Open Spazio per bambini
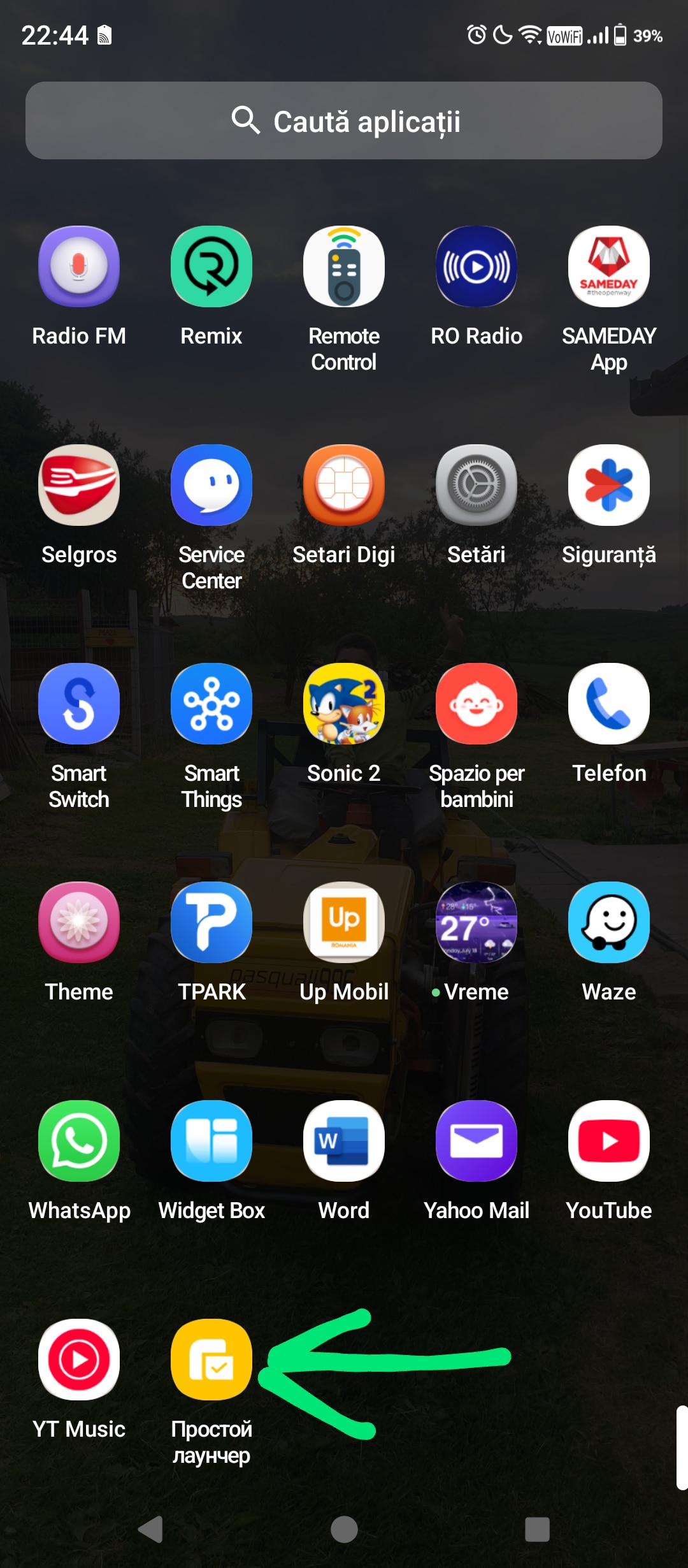 (477, 704)
